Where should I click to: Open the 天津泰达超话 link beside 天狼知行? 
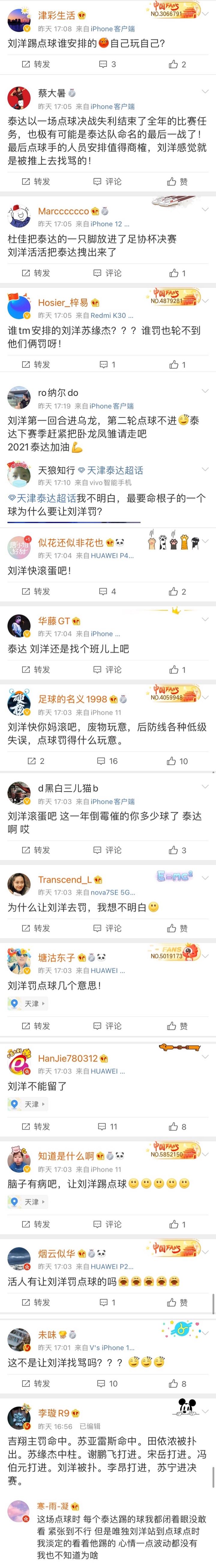(115, 470)
